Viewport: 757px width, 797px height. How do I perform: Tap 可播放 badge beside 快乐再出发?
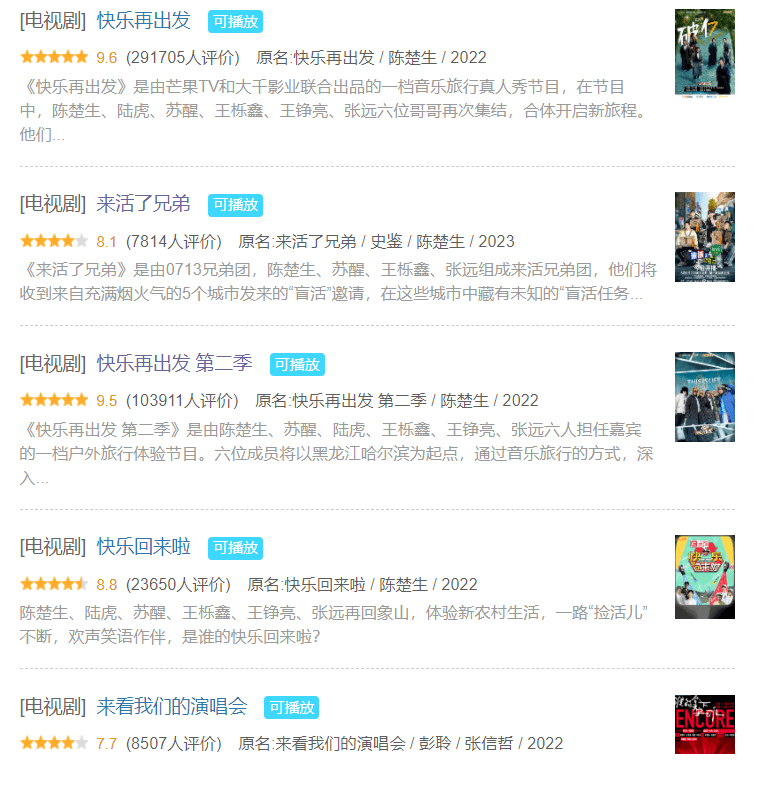(x=235, y=21)
